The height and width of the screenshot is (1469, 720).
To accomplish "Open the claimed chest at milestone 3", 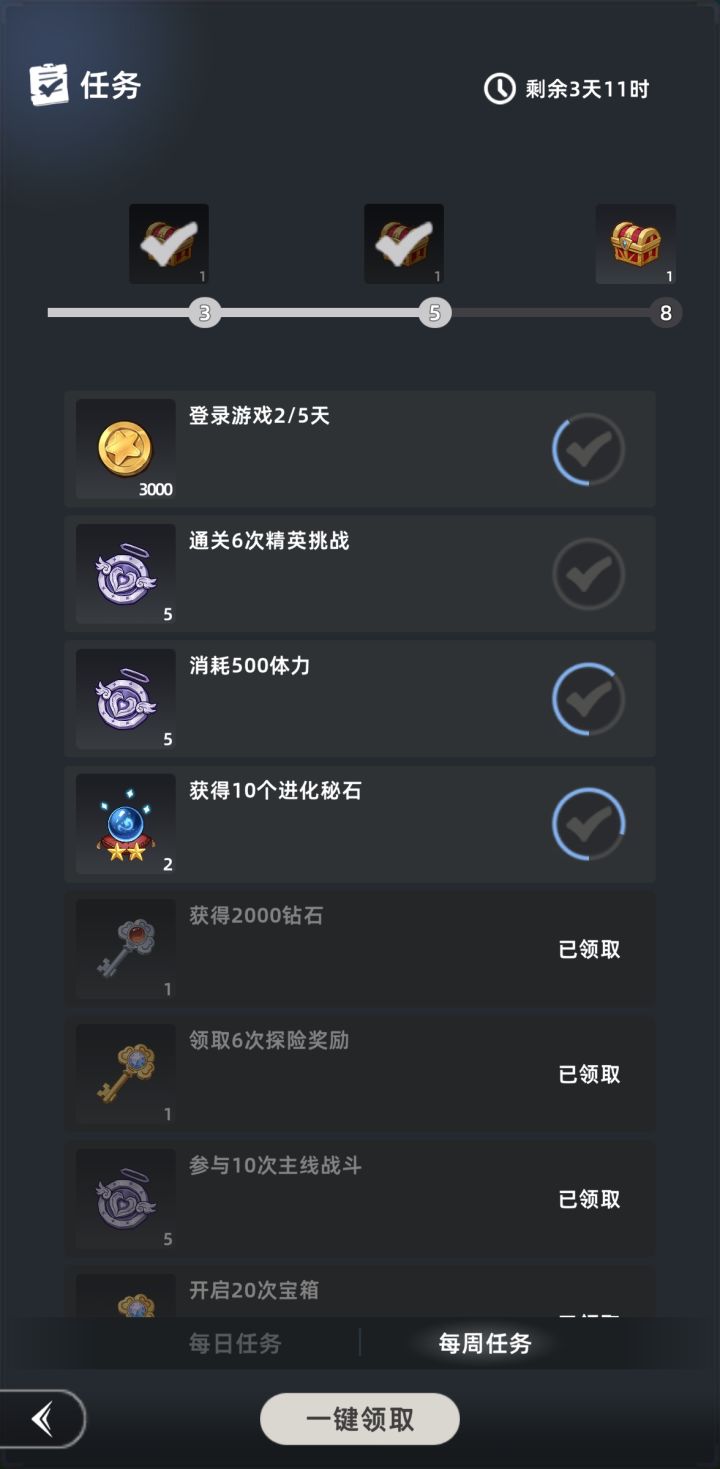I will (x=168, y=243).
